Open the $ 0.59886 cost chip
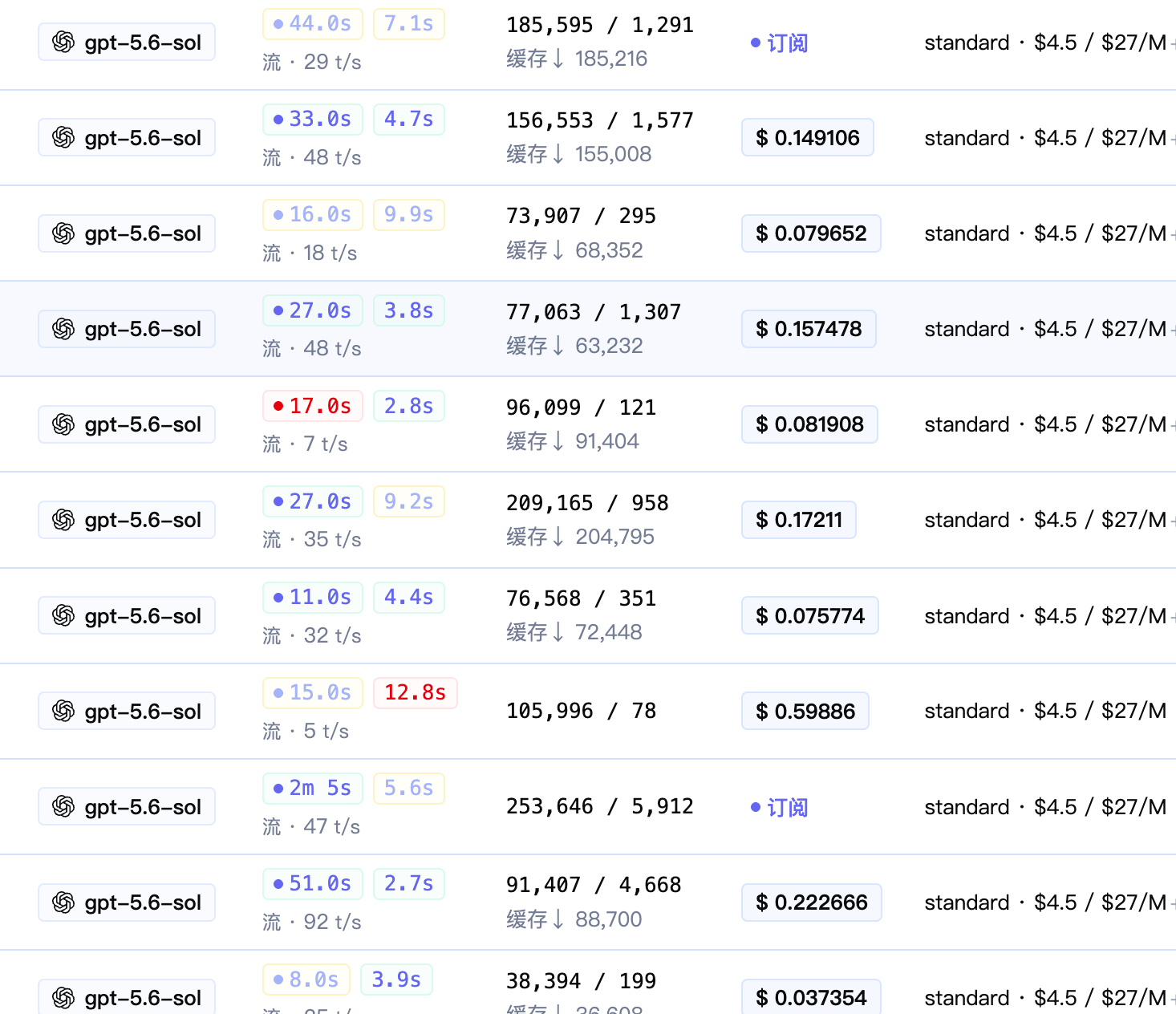 [805, 712]
